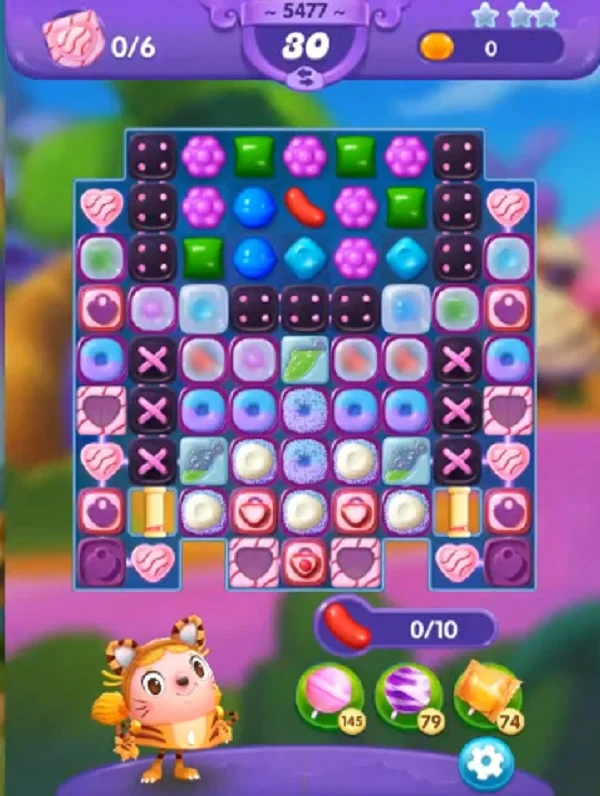Open the settings gear
Screen dimensions: 600x796
485,764
